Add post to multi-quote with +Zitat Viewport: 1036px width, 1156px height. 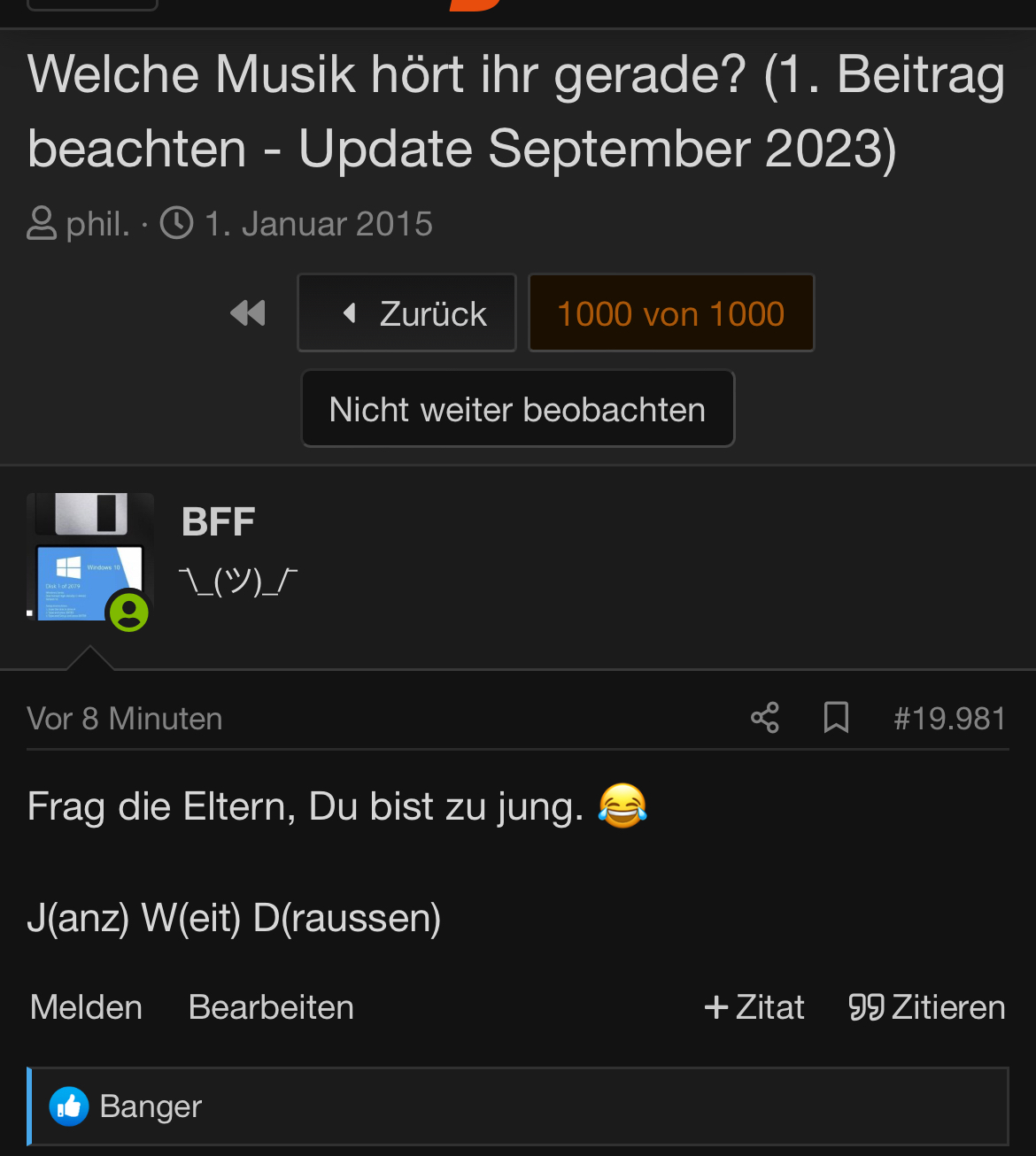tap(754, 1007)
